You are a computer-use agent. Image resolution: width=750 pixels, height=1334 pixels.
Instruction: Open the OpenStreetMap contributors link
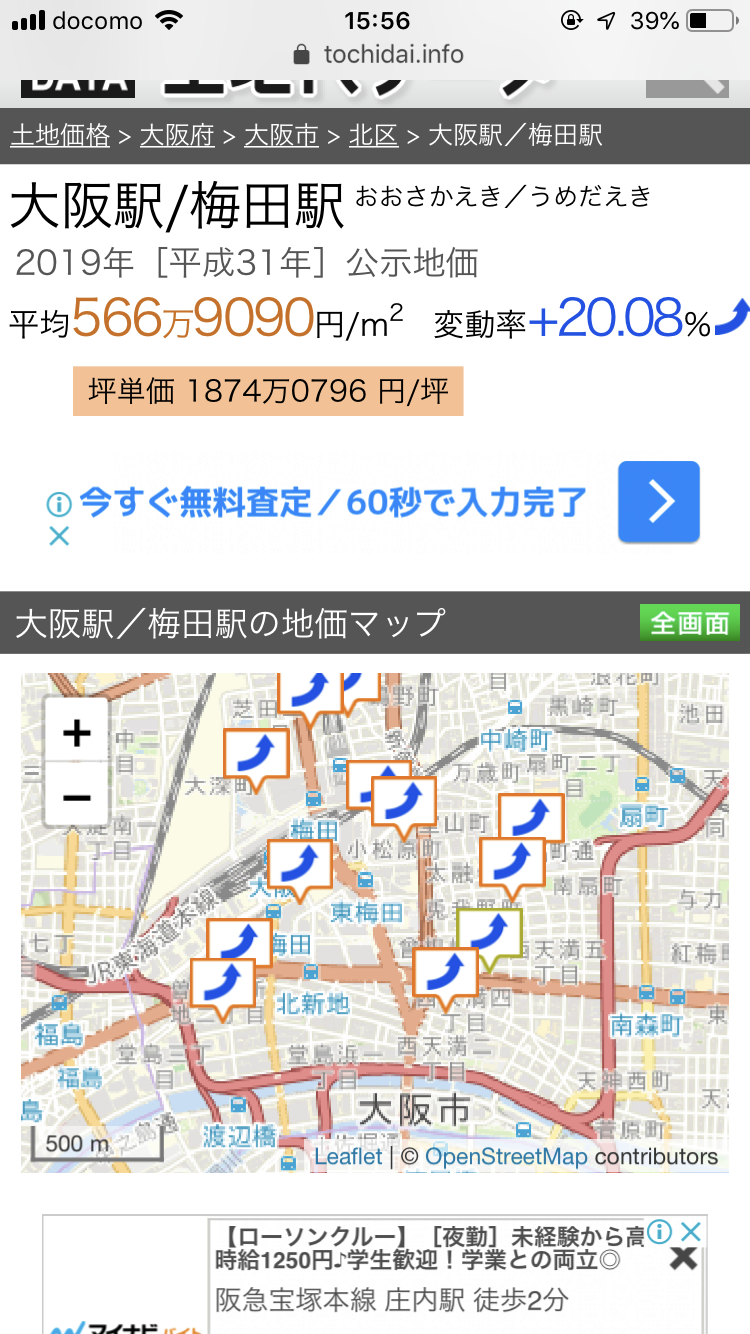click(x=506, y=1157)
